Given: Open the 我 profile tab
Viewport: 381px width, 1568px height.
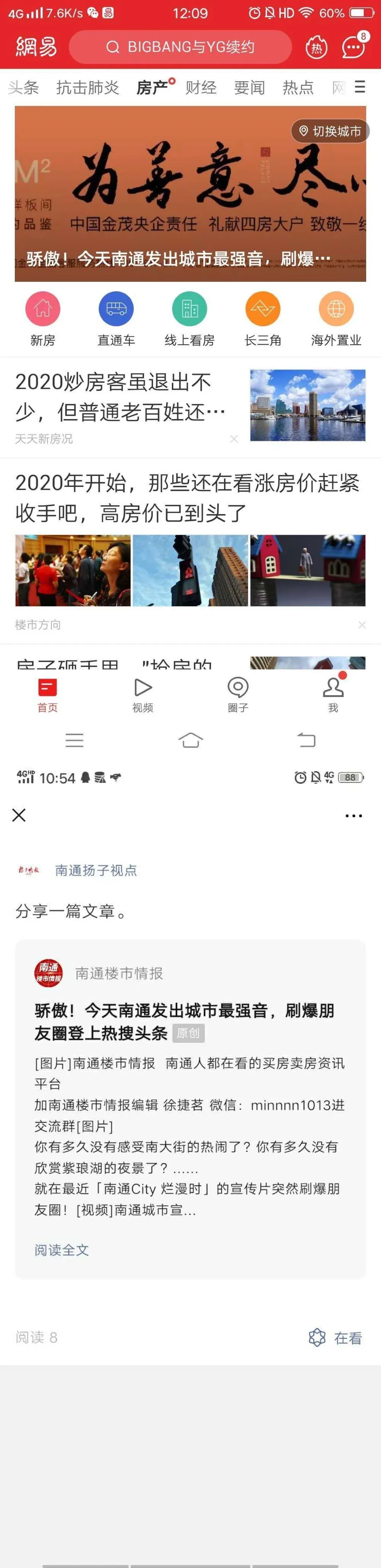Looking at the screenshot, I should (333, 694).
